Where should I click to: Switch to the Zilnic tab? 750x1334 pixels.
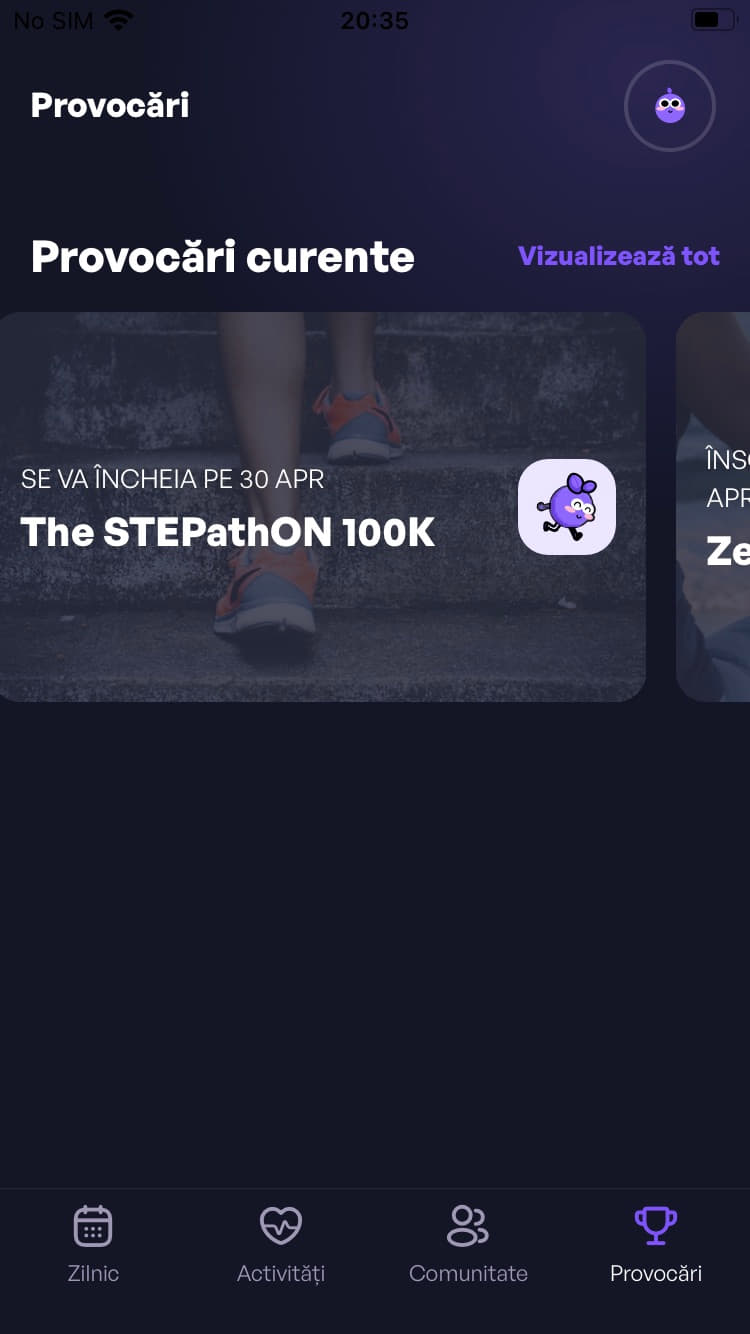93,1244
